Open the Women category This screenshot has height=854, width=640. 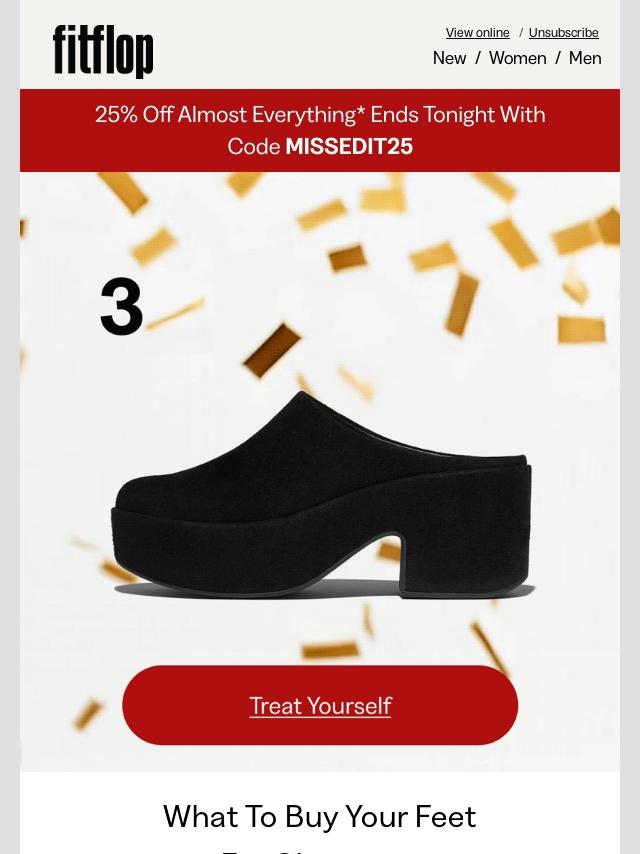[517, 58]
